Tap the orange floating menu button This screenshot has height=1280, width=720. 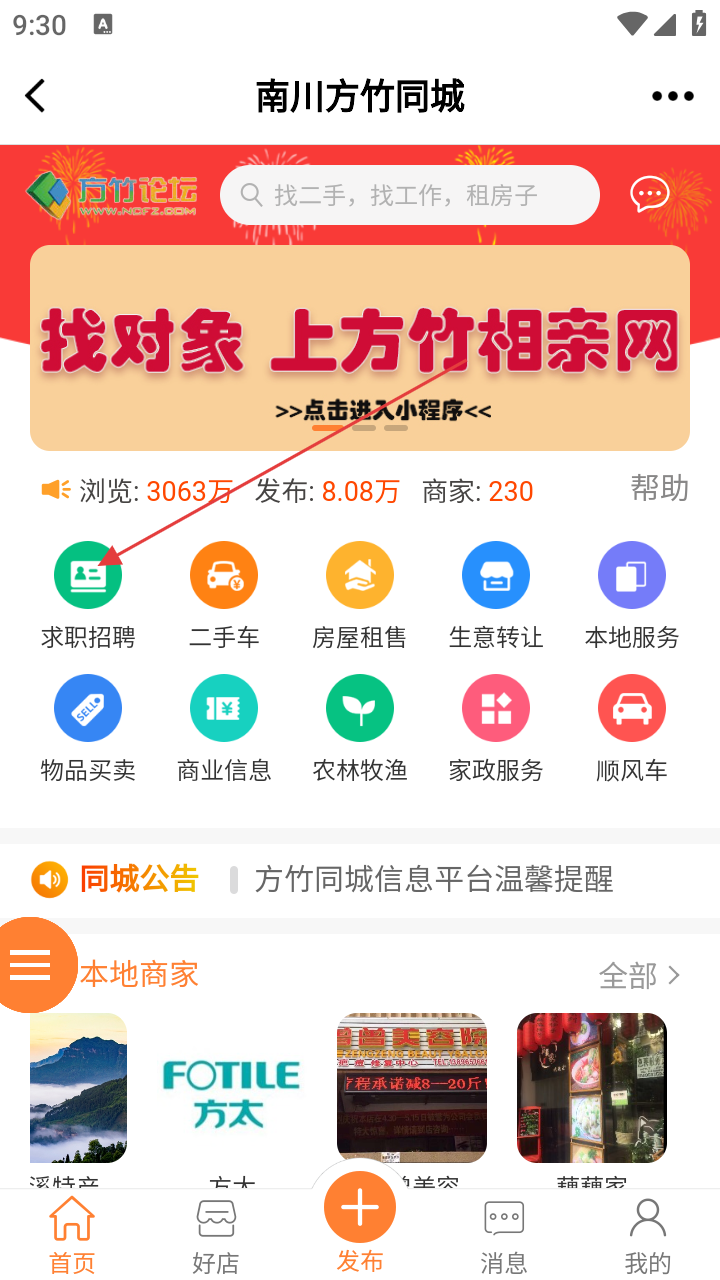coord(32,965)
